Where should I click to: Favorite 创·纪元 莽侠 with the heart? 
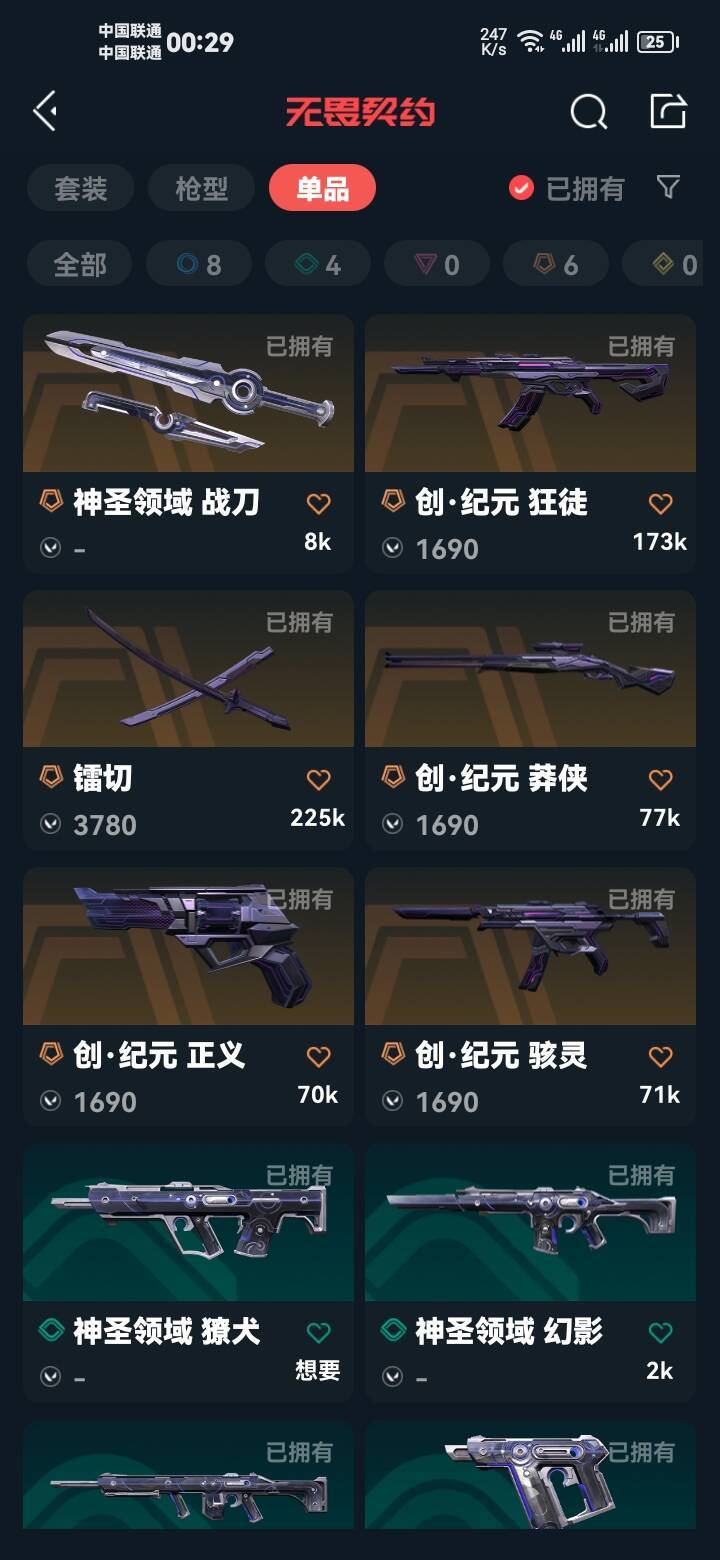(x=660, y=779)
